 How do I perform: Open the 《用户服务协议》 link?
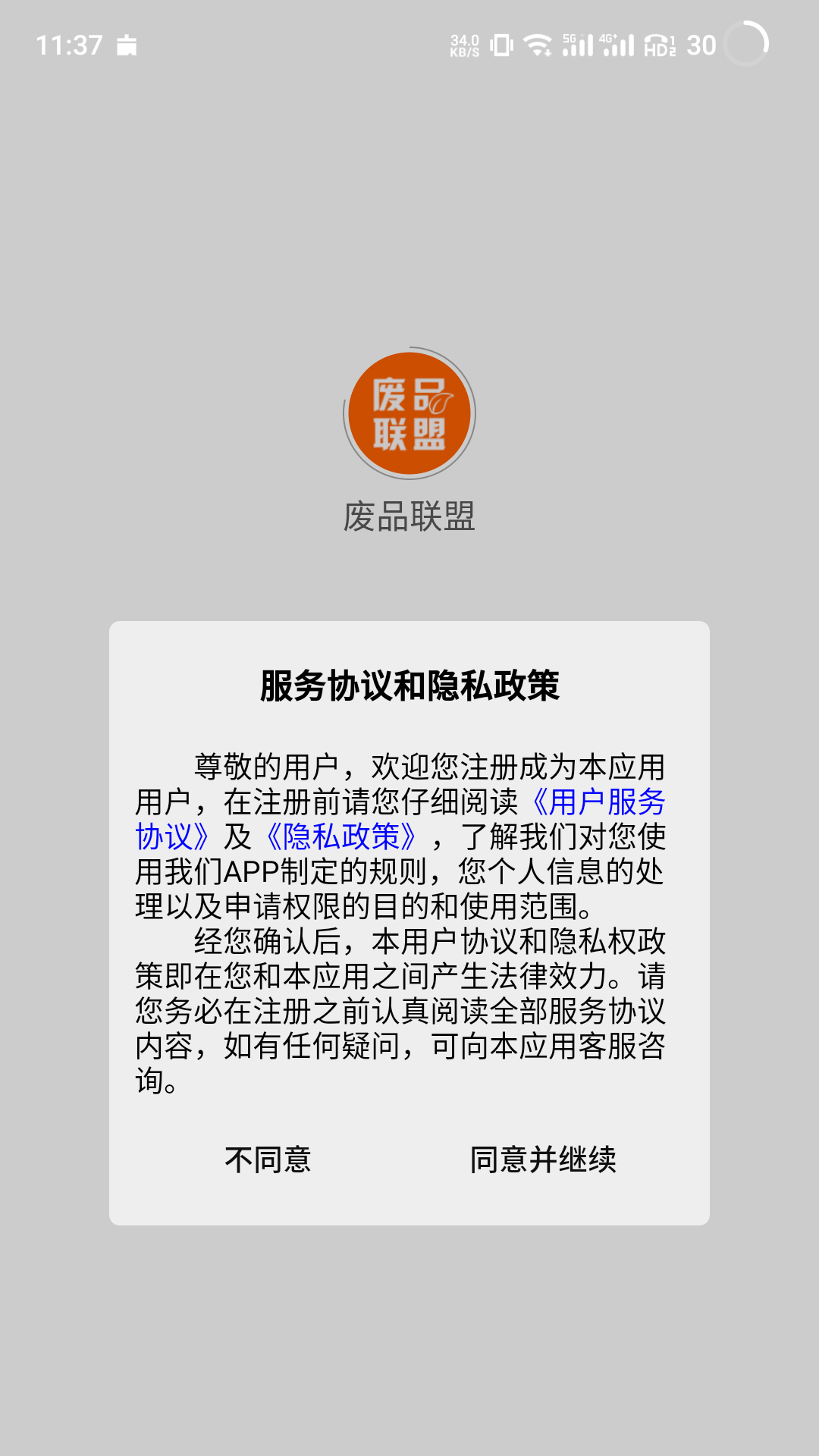tap(599, 802)
